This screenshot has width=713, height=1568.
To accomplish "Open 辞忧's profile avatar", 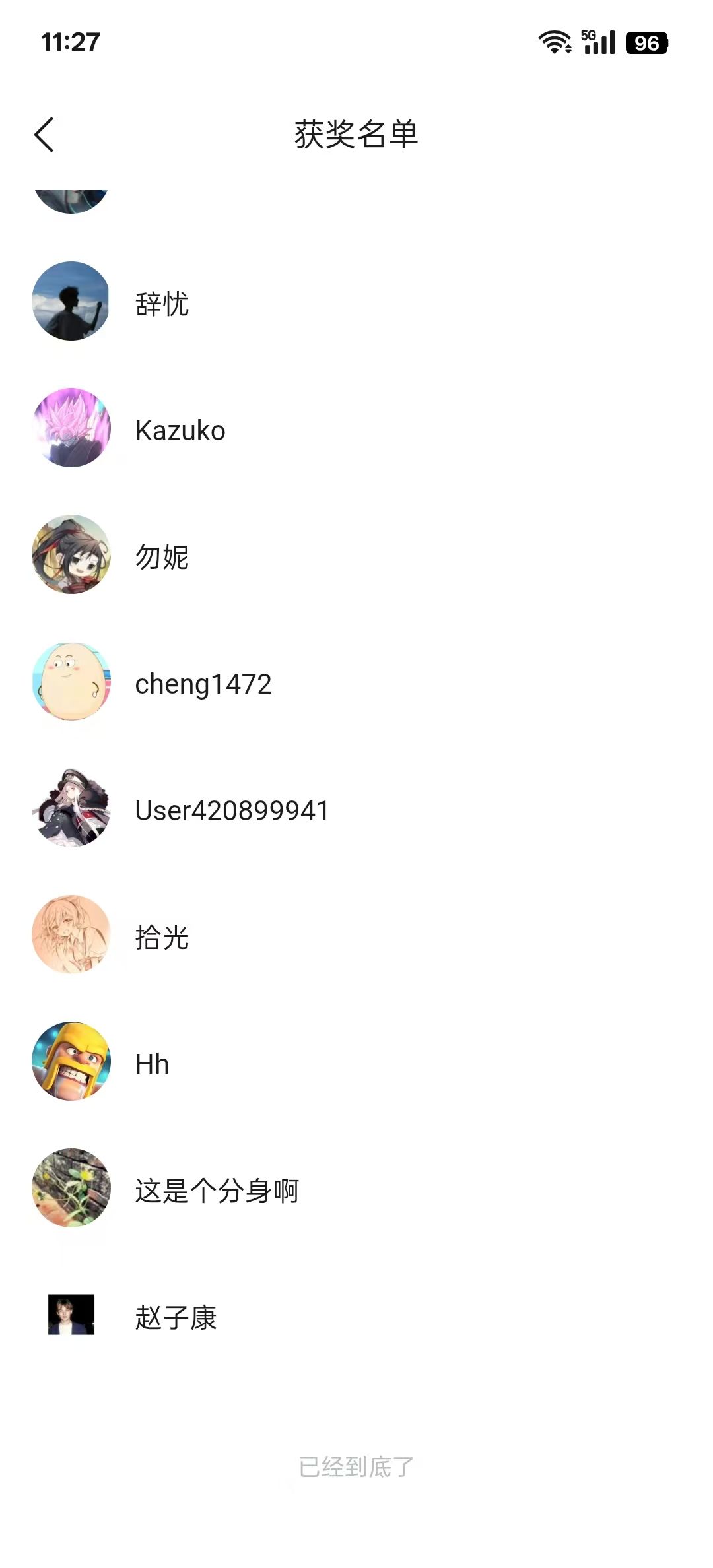I will pos(73,305).
